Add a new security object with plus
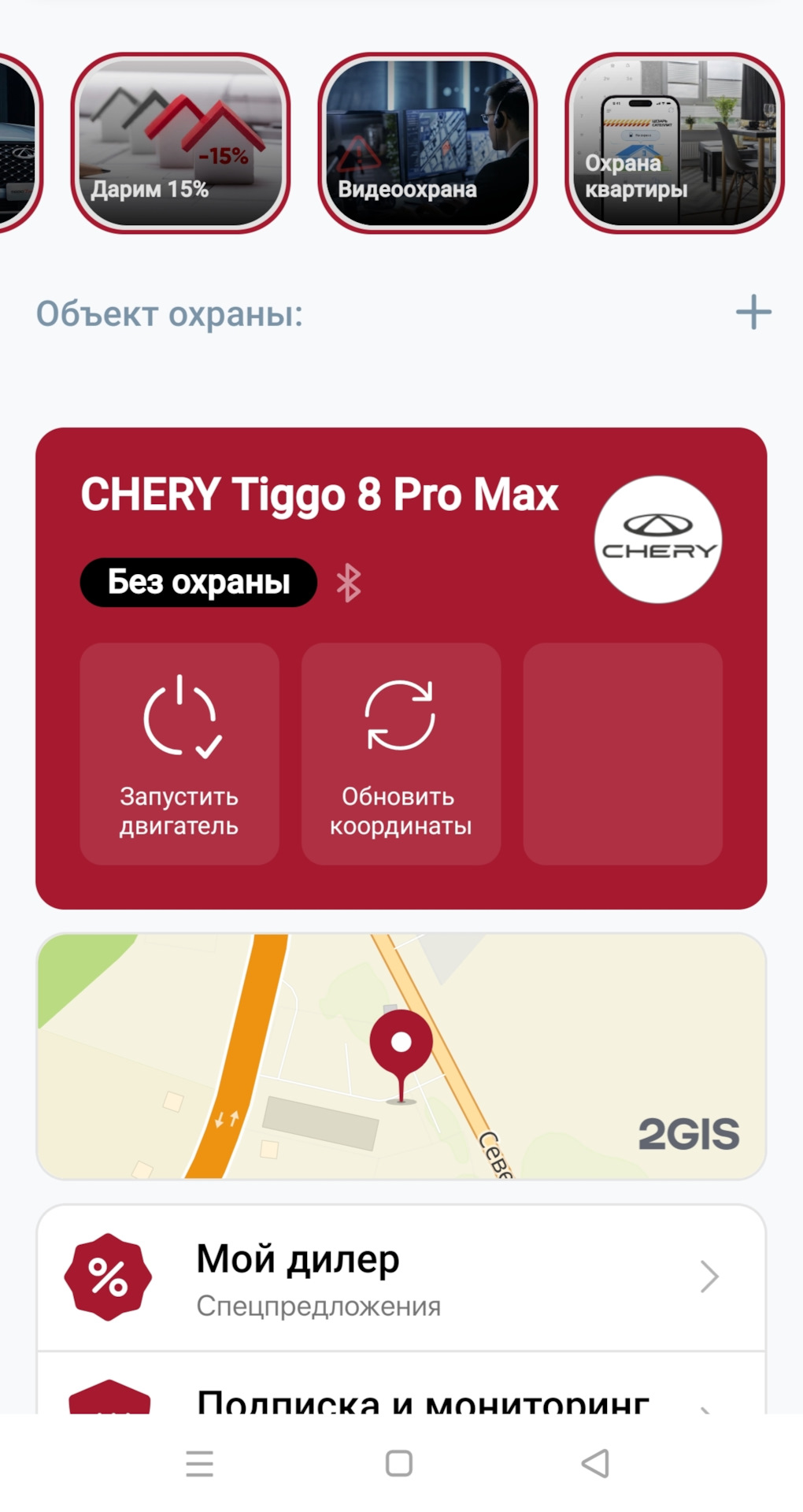Viewport: 803px width, 1512px height. pos(753,313)
